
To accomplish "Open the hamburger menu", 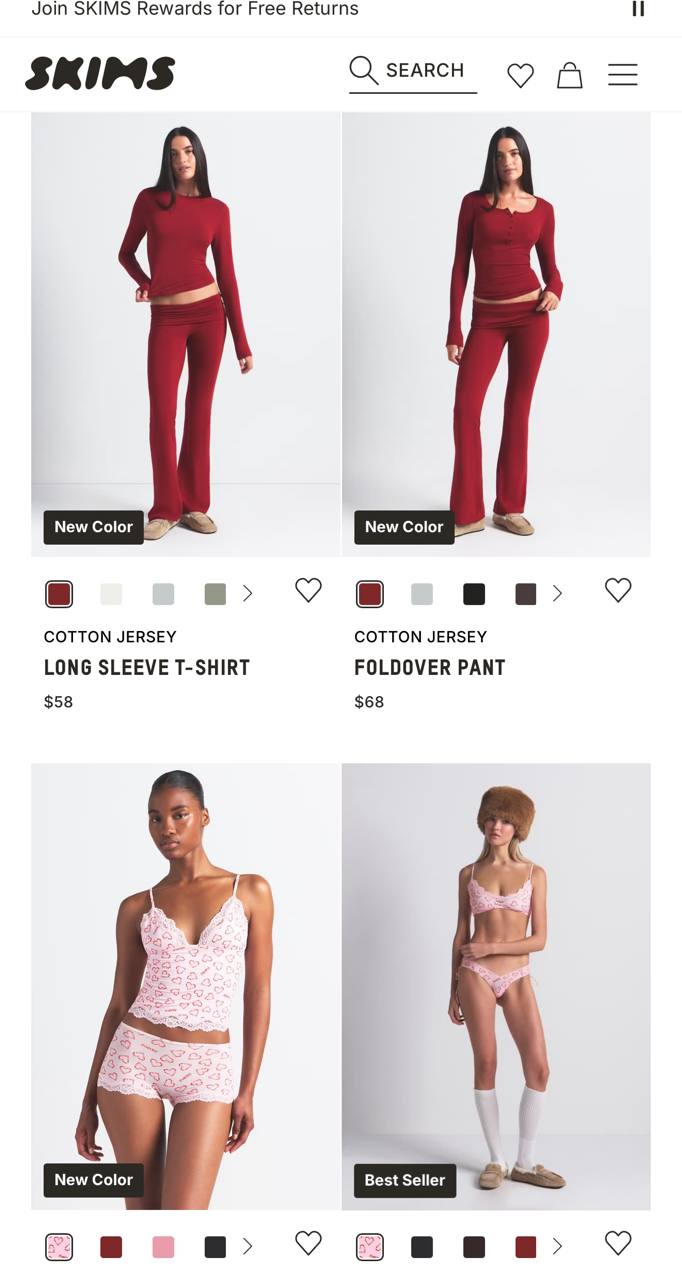I will click(x=622, y=75).
